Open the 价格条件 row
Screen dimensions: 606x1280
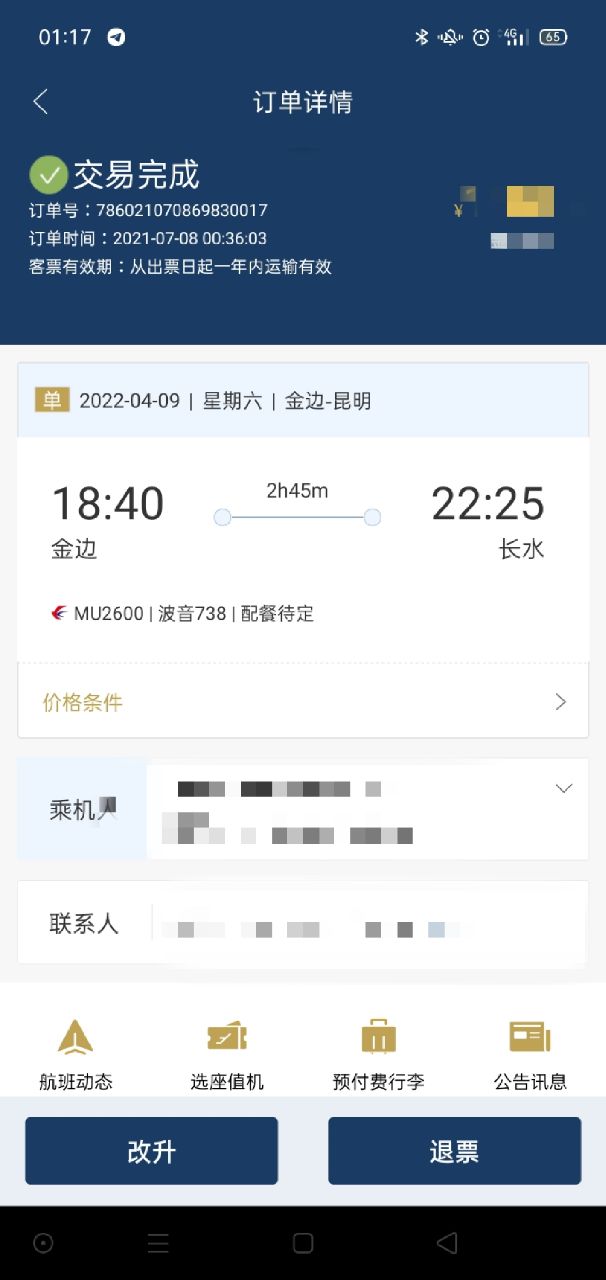click(303, 702)
